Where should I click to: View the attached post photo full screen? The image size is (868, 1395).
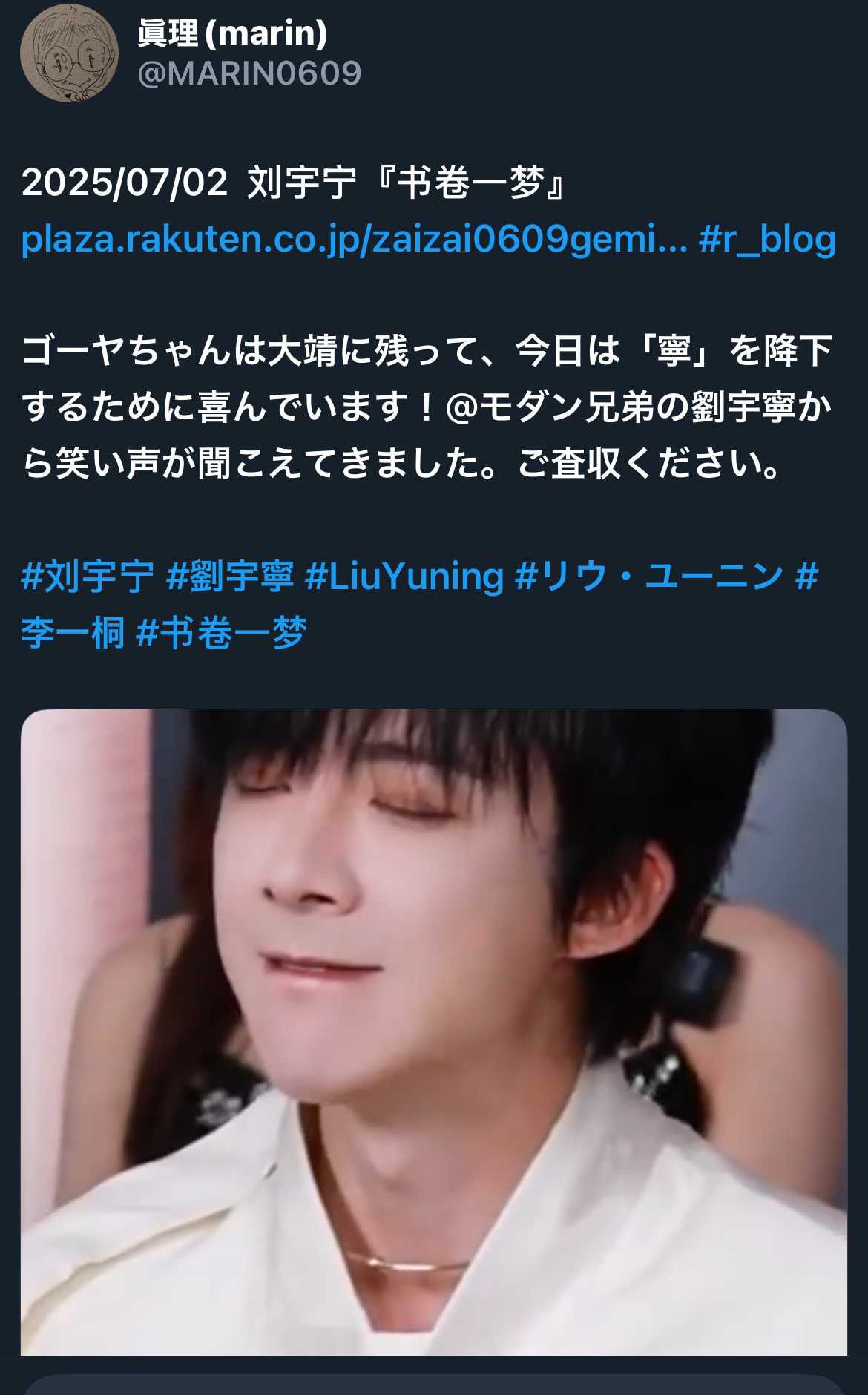(434, 1031)
